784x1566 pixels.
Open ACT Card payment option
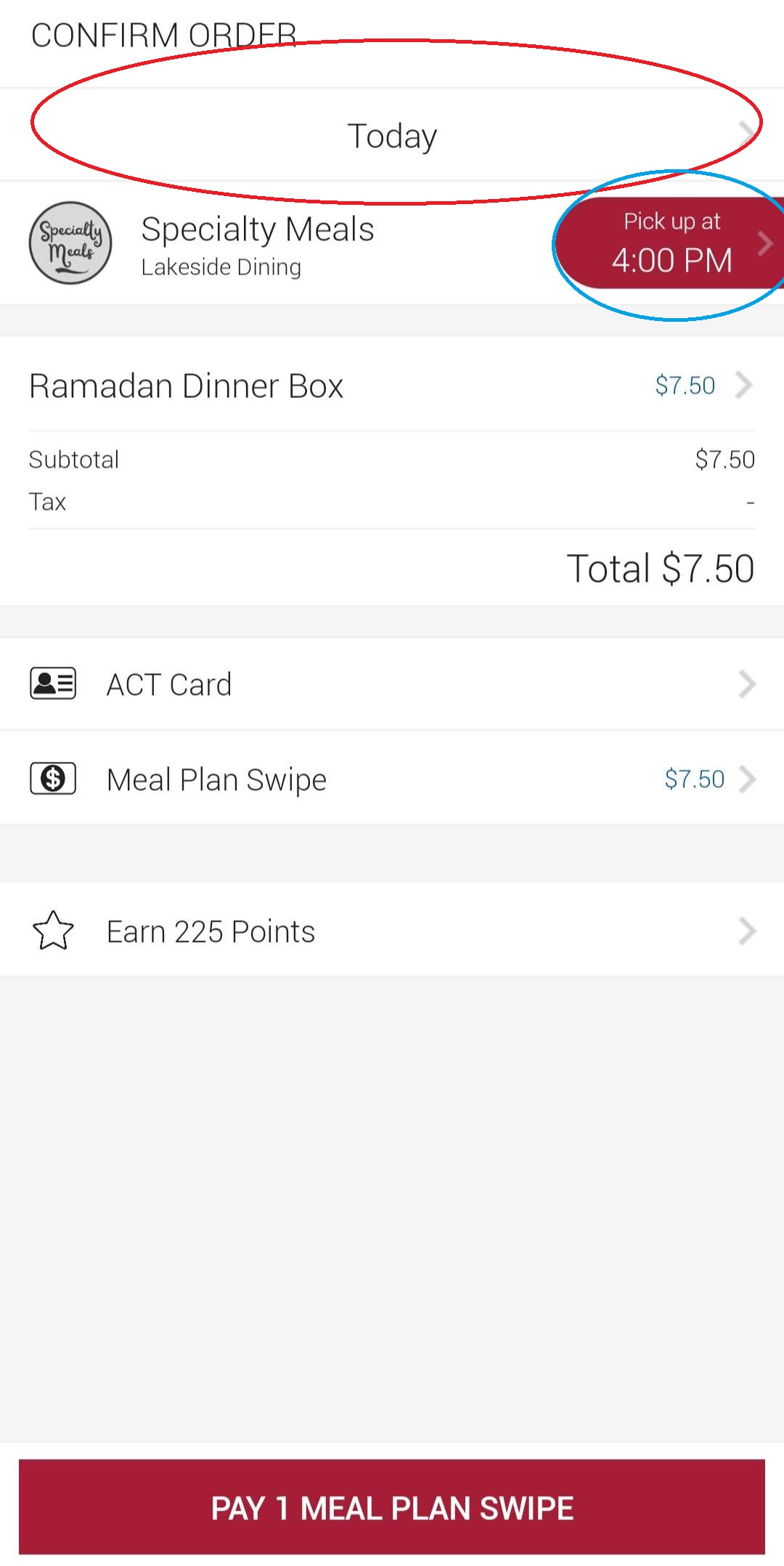[x=392, y=684]
